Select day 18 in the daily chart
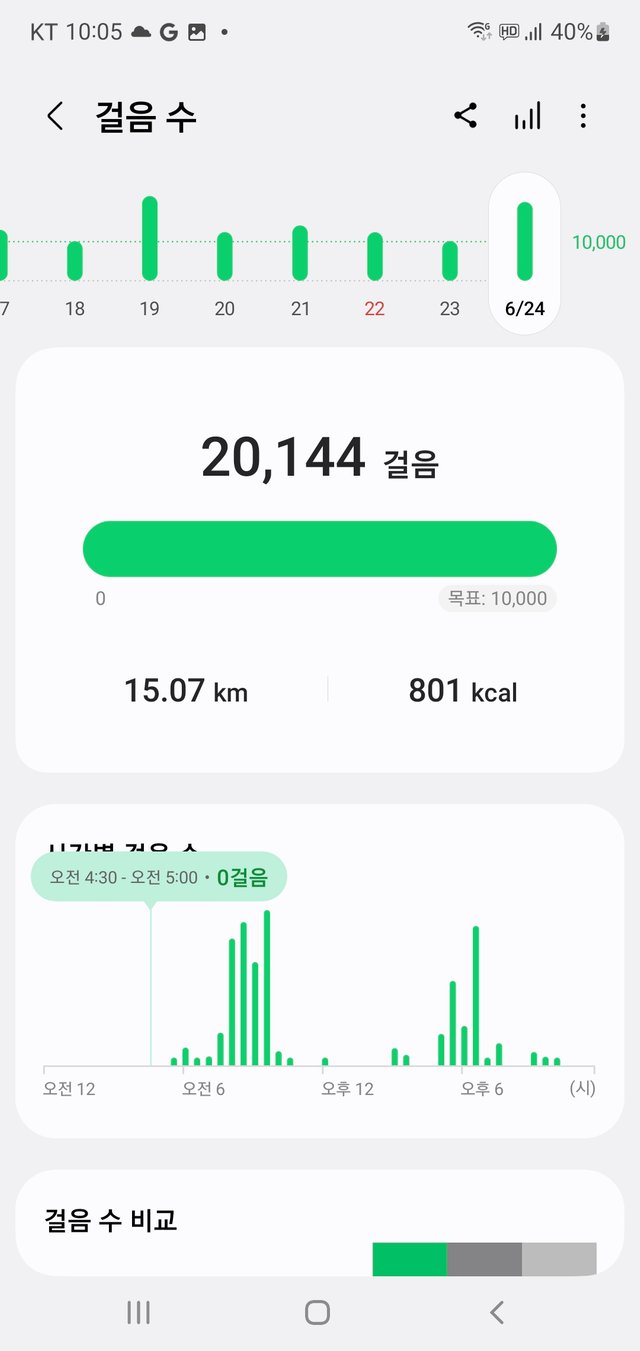This screenshot has width=640, height=1351. pyautogui.click(x=75, y=255)
